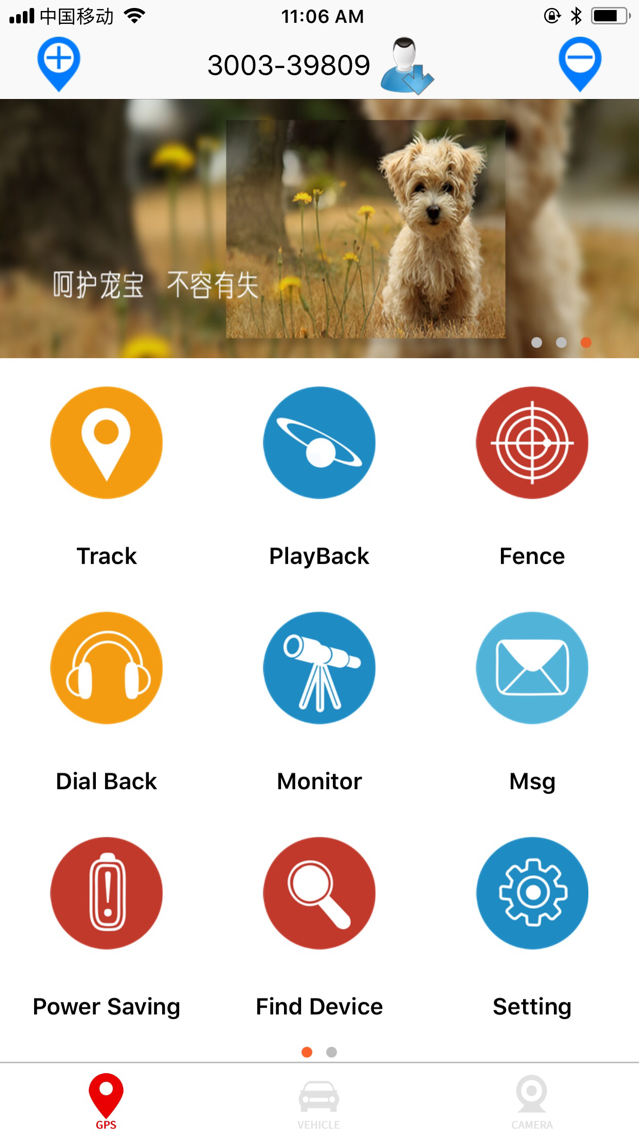Tap the remove device minus pin icon
The height and width of the screenshot is (1136, 639).
click(579, 64)
